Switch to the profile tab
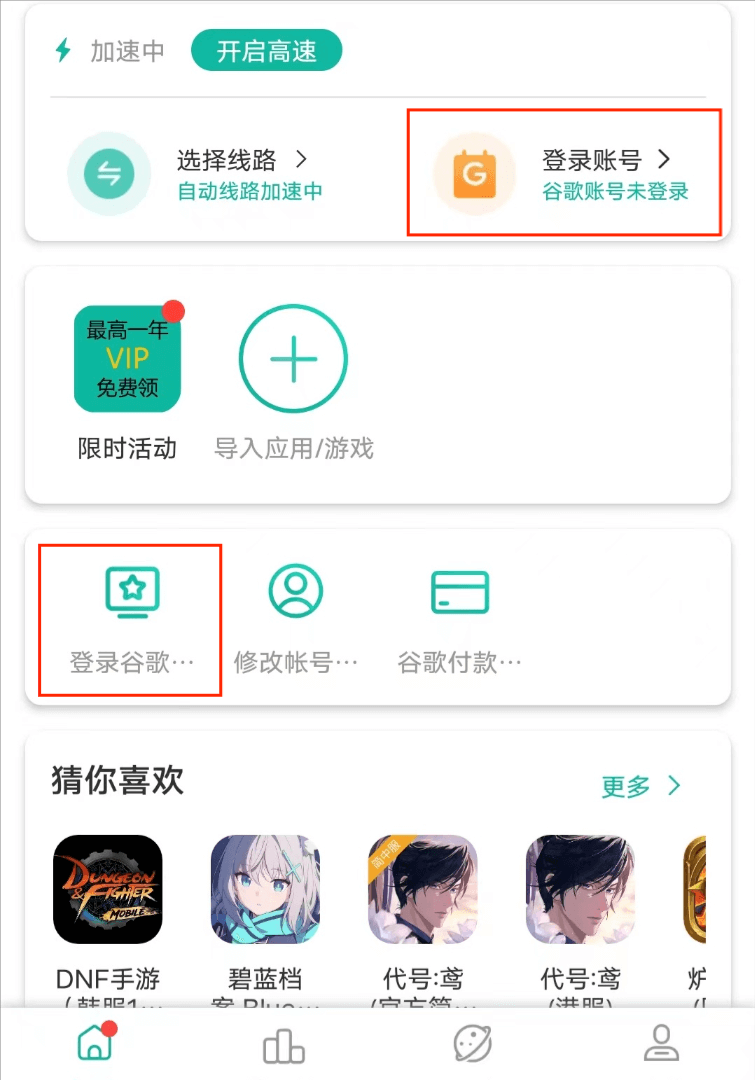Screen dimensions: 755x1080 pyautogui.click(x=661, y=1045)
